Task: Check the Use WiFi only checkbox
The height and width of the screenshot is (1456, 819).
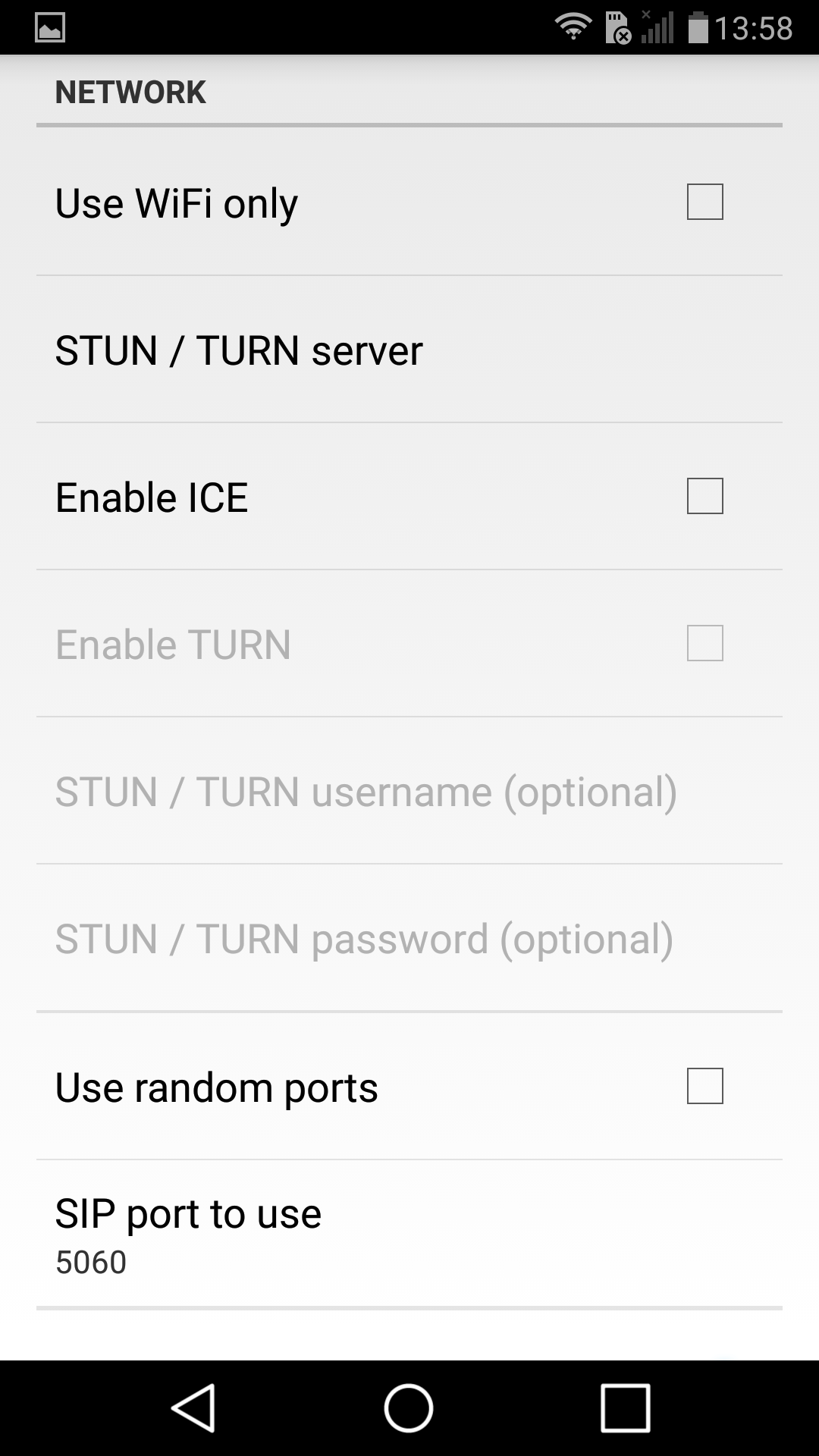Action: point(704,202)
